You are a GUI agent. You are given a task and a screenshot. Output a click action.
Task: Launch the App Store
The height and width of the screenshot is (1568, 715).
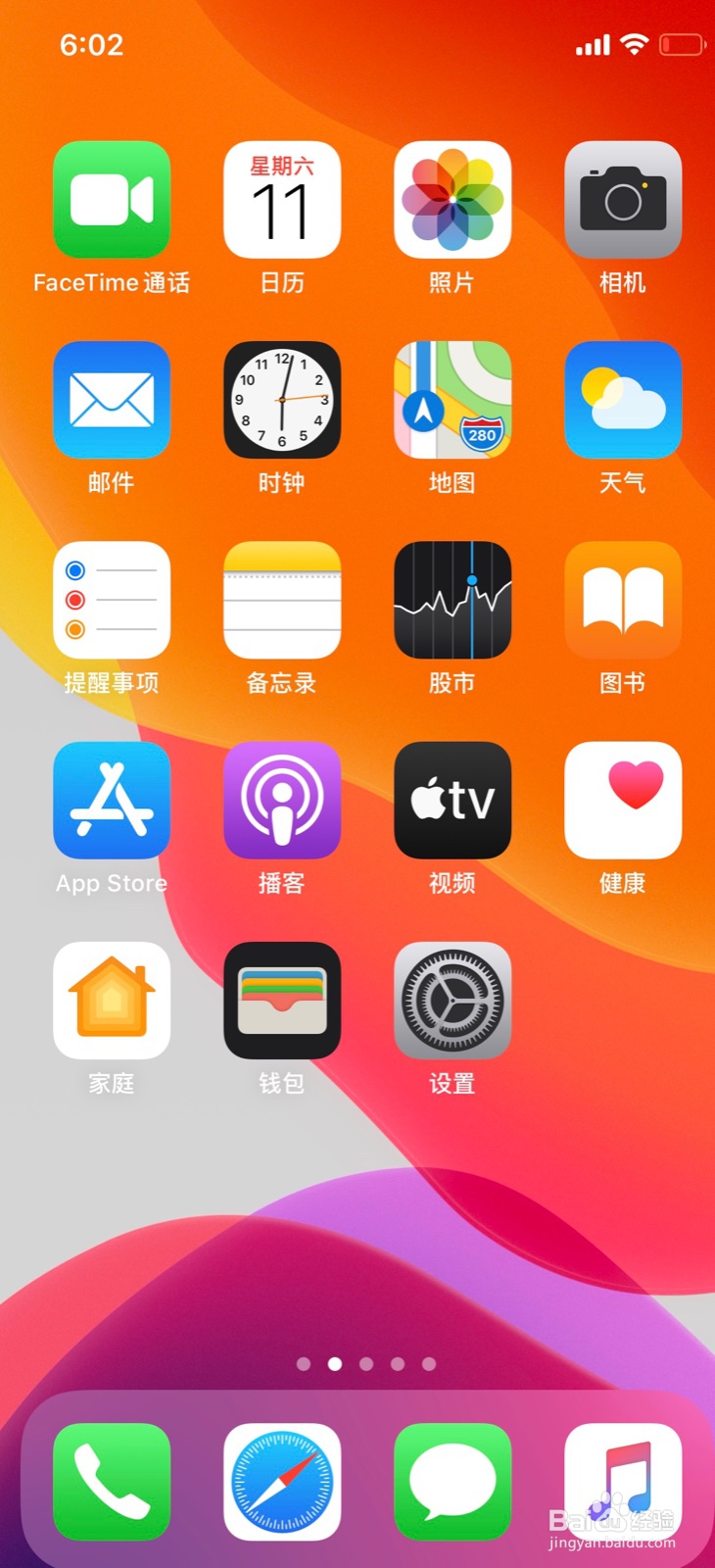click(x=112, y=800)
